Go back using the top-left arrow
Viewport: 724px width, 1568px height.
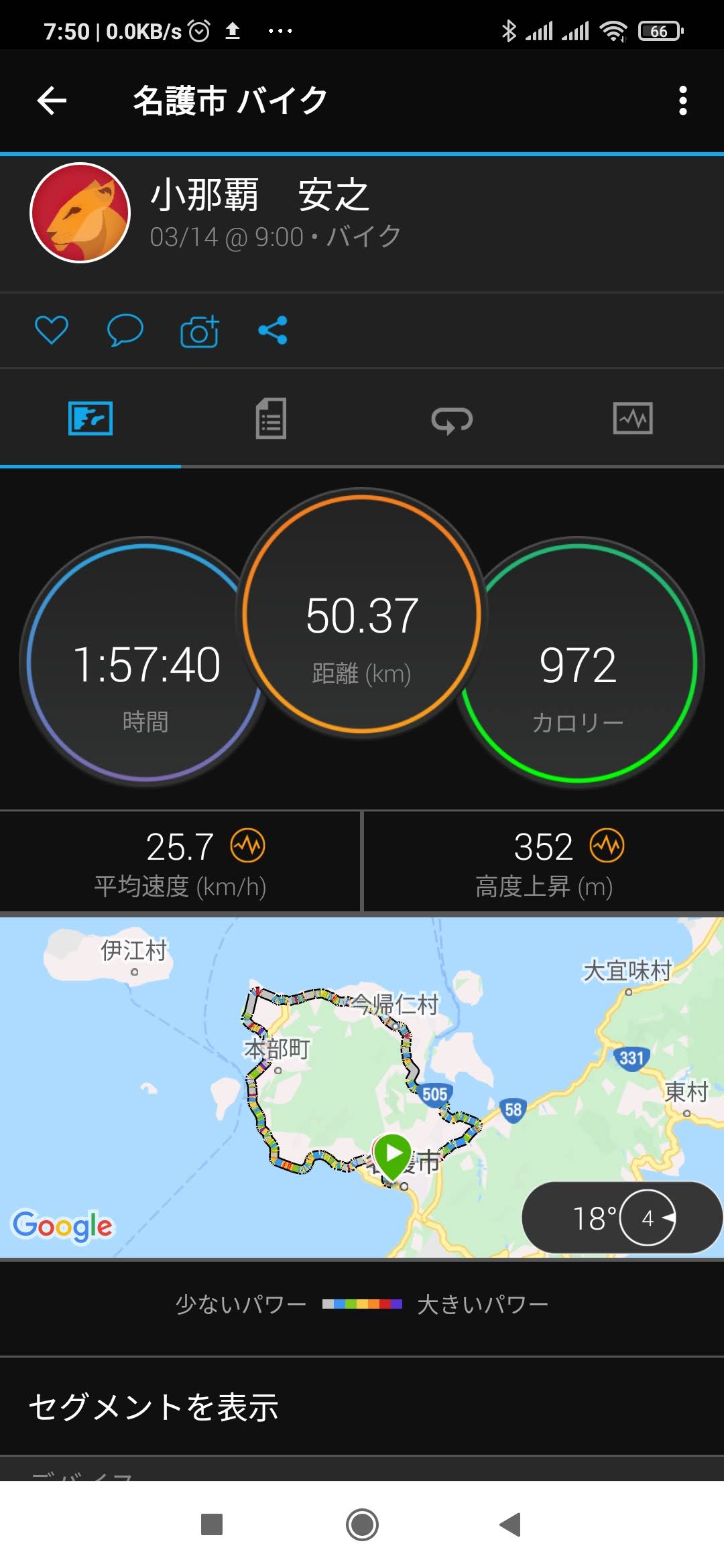pos(52,101)
